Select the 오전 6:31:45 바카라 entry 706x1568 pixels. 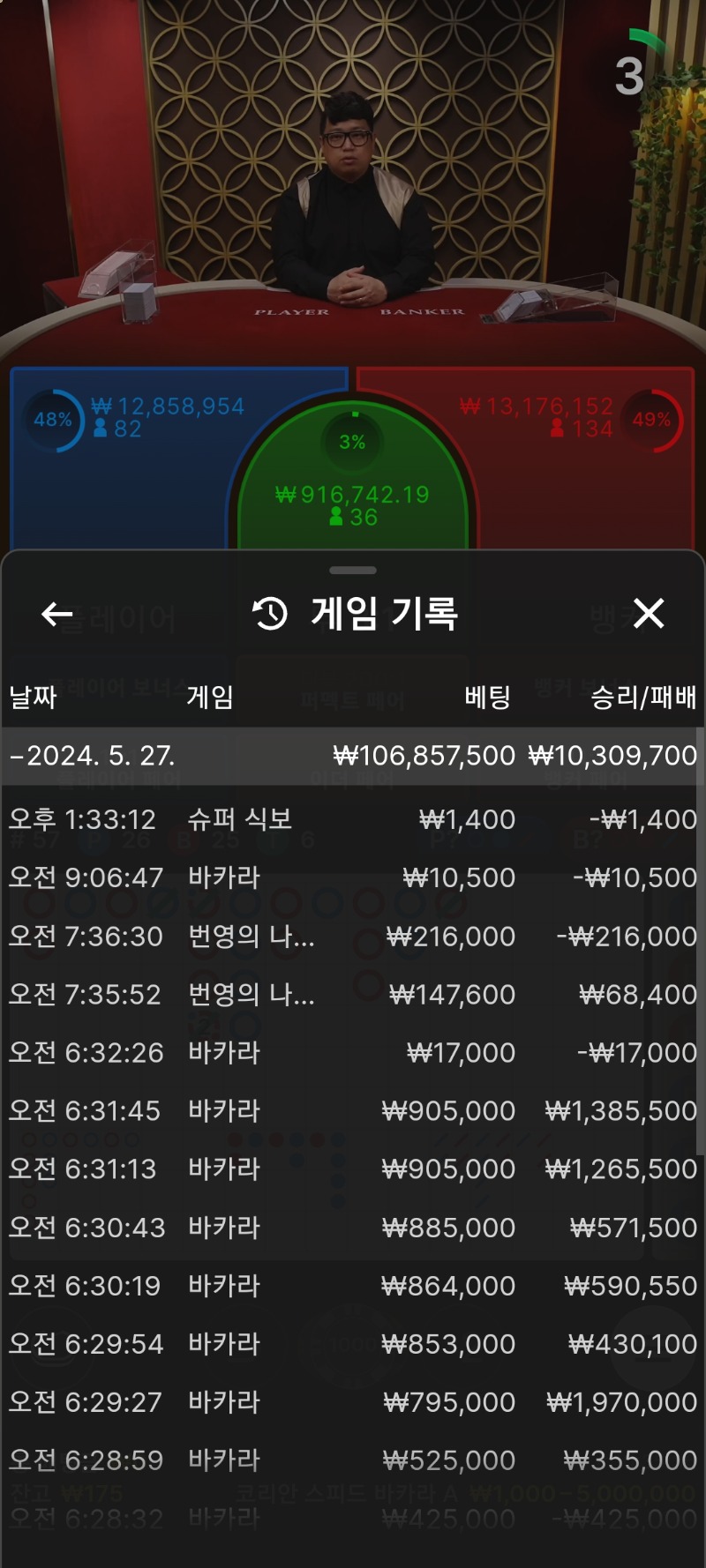click(353, 1110)
